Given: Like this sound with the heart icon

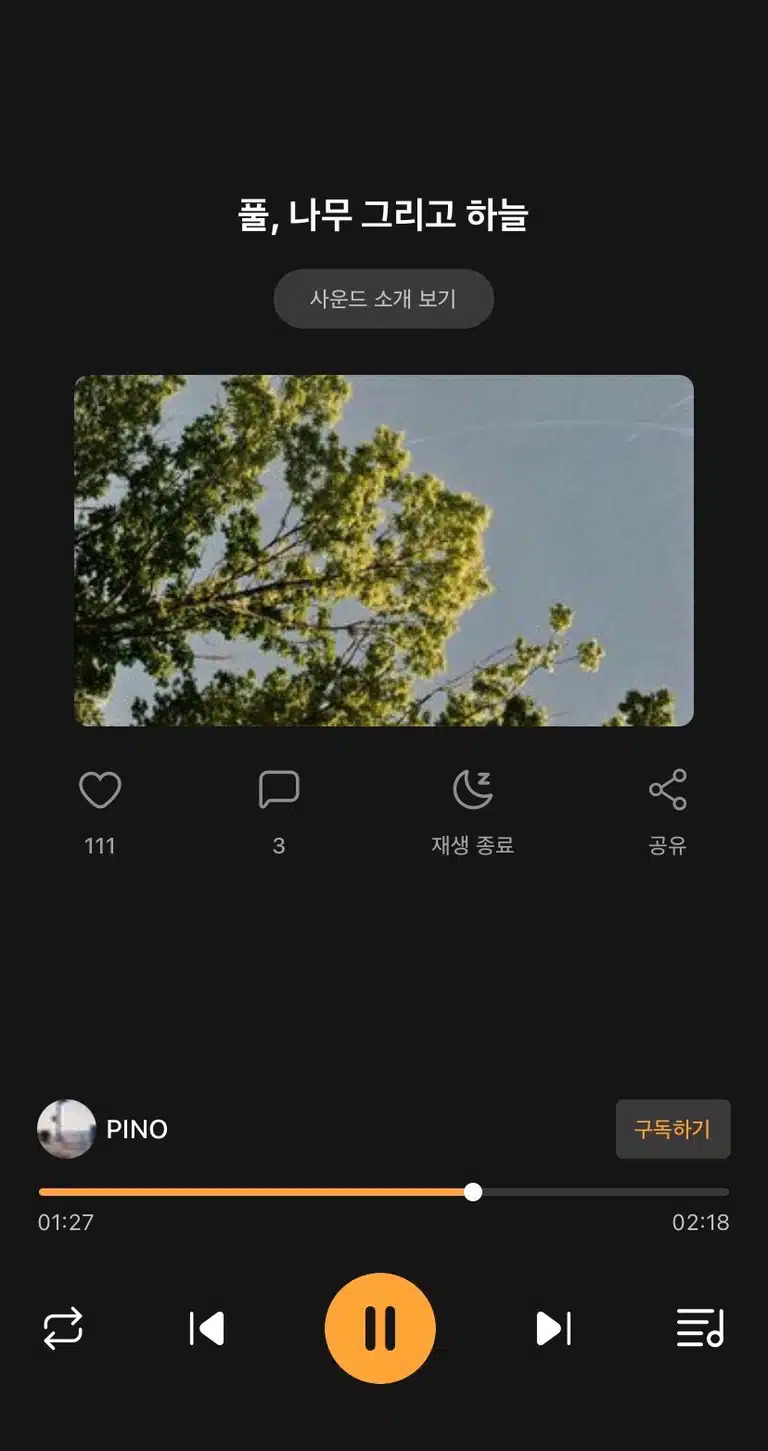Looking at the screenshot, I should point(100,790).
